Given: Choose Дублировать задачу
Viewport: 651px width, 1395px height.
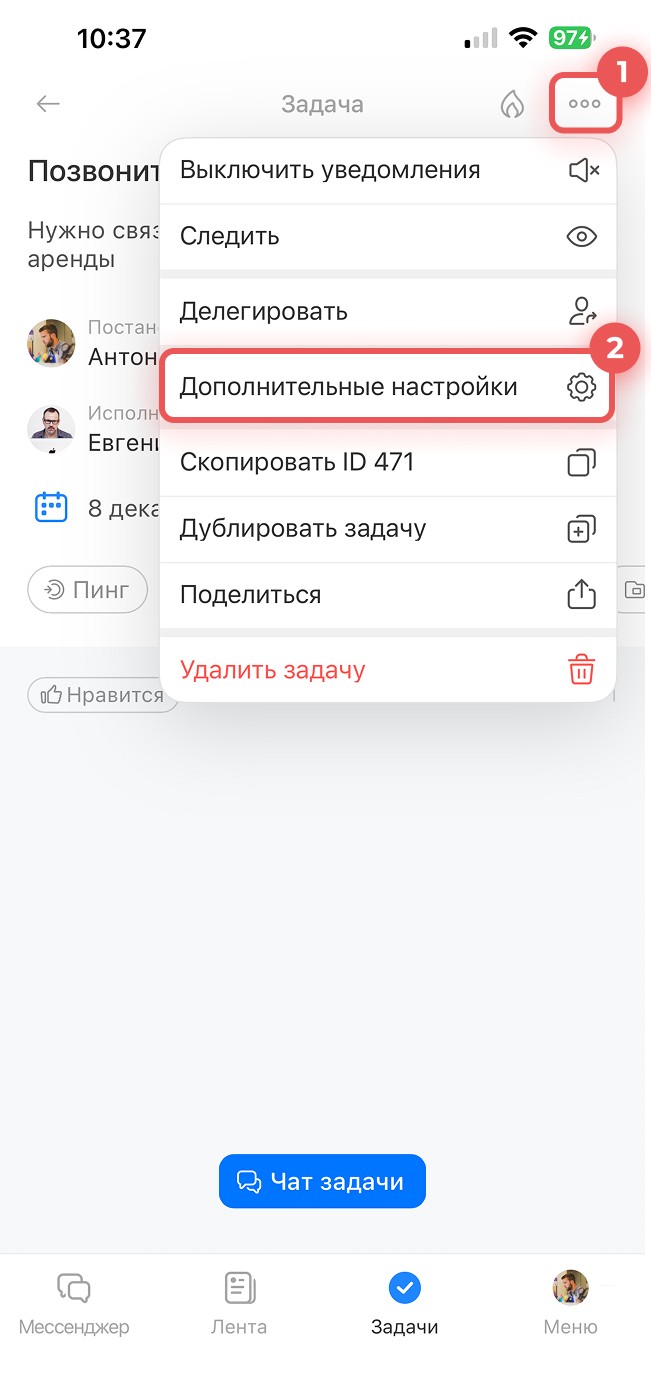Looking at the screenshot, I should (x=388, y=529).
